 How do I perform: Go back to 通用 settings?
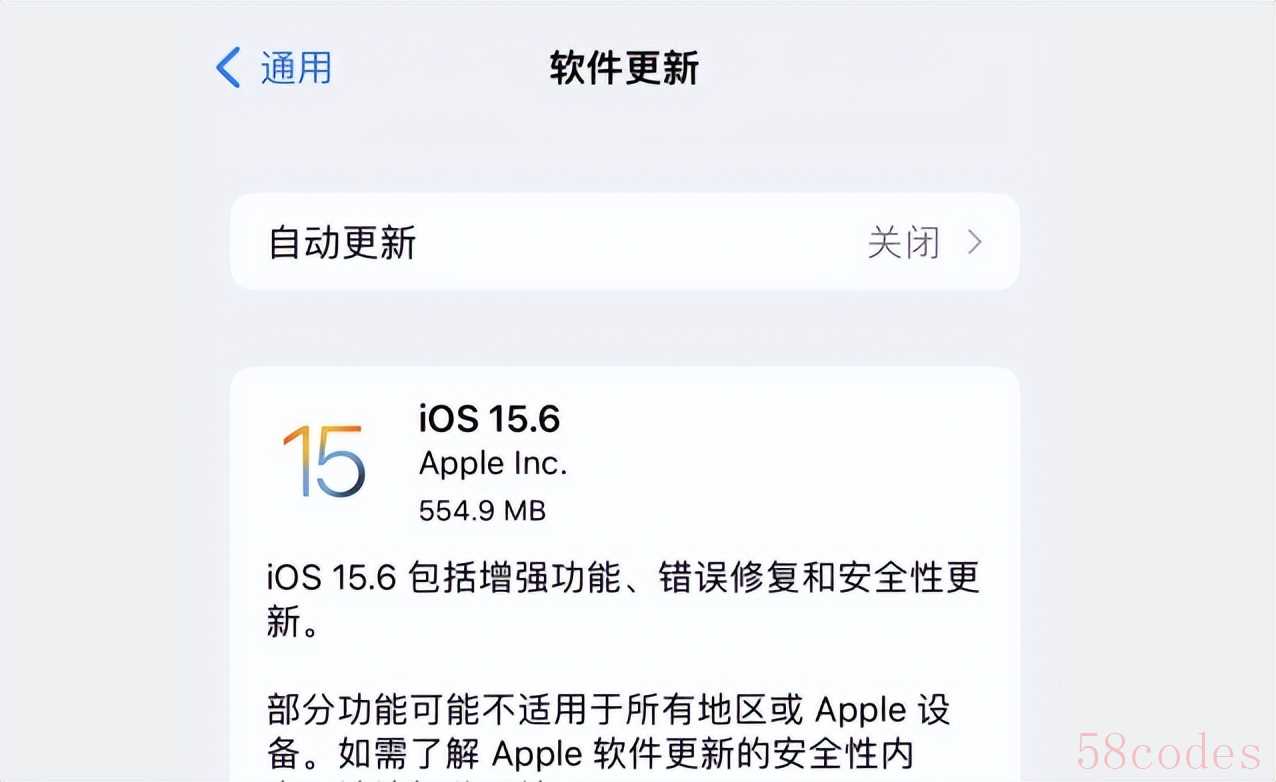274,68
